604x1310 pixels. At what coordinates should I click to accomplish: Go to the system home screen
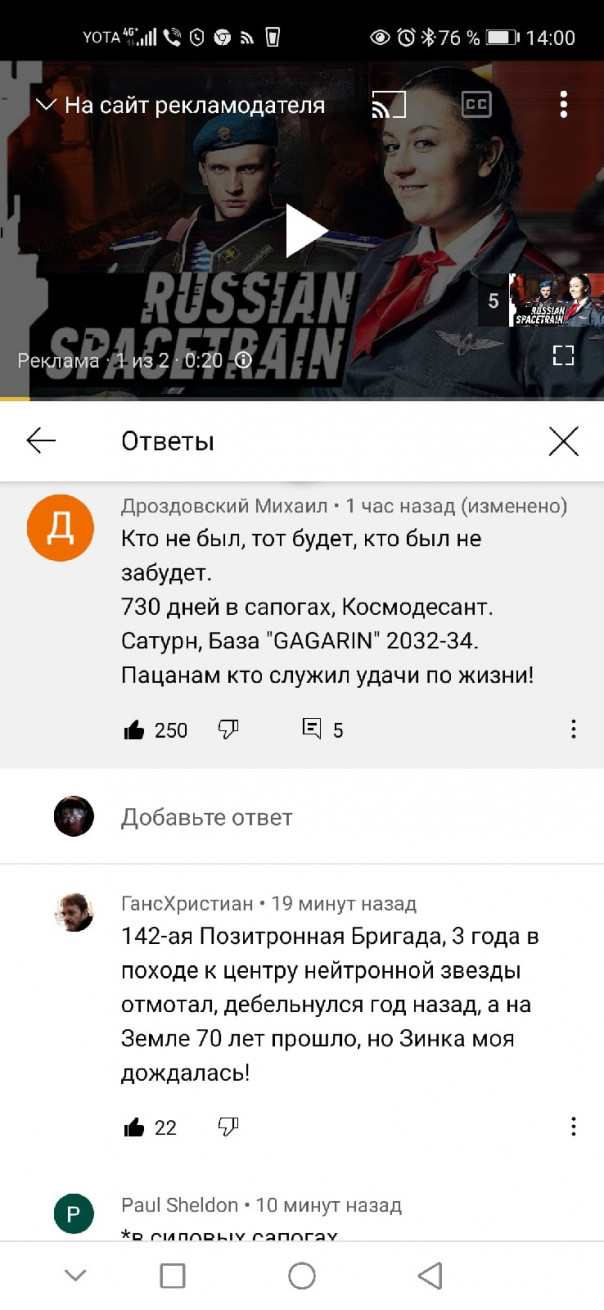click(x=302, y=1275)
